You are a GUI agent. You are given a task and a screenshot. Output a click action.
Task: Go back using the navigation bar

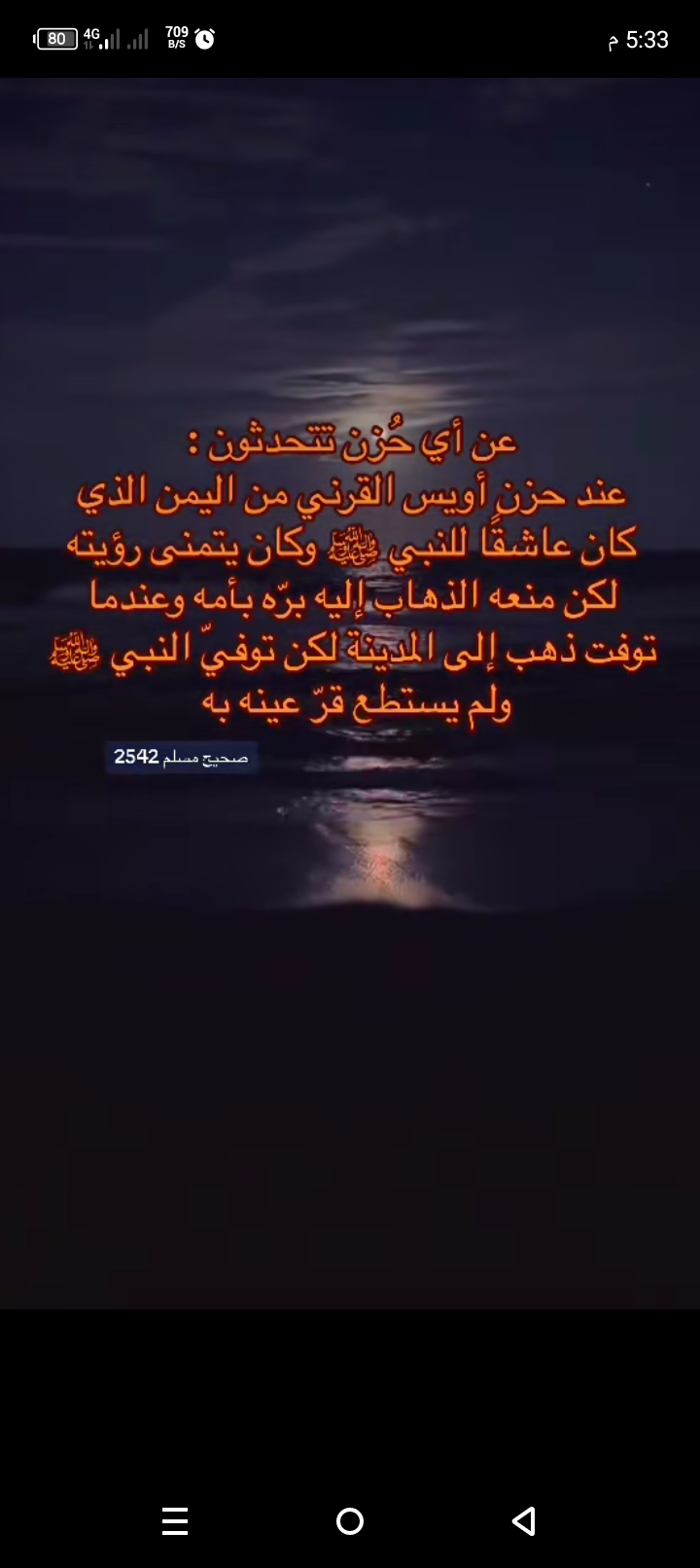click(524, 1520)
